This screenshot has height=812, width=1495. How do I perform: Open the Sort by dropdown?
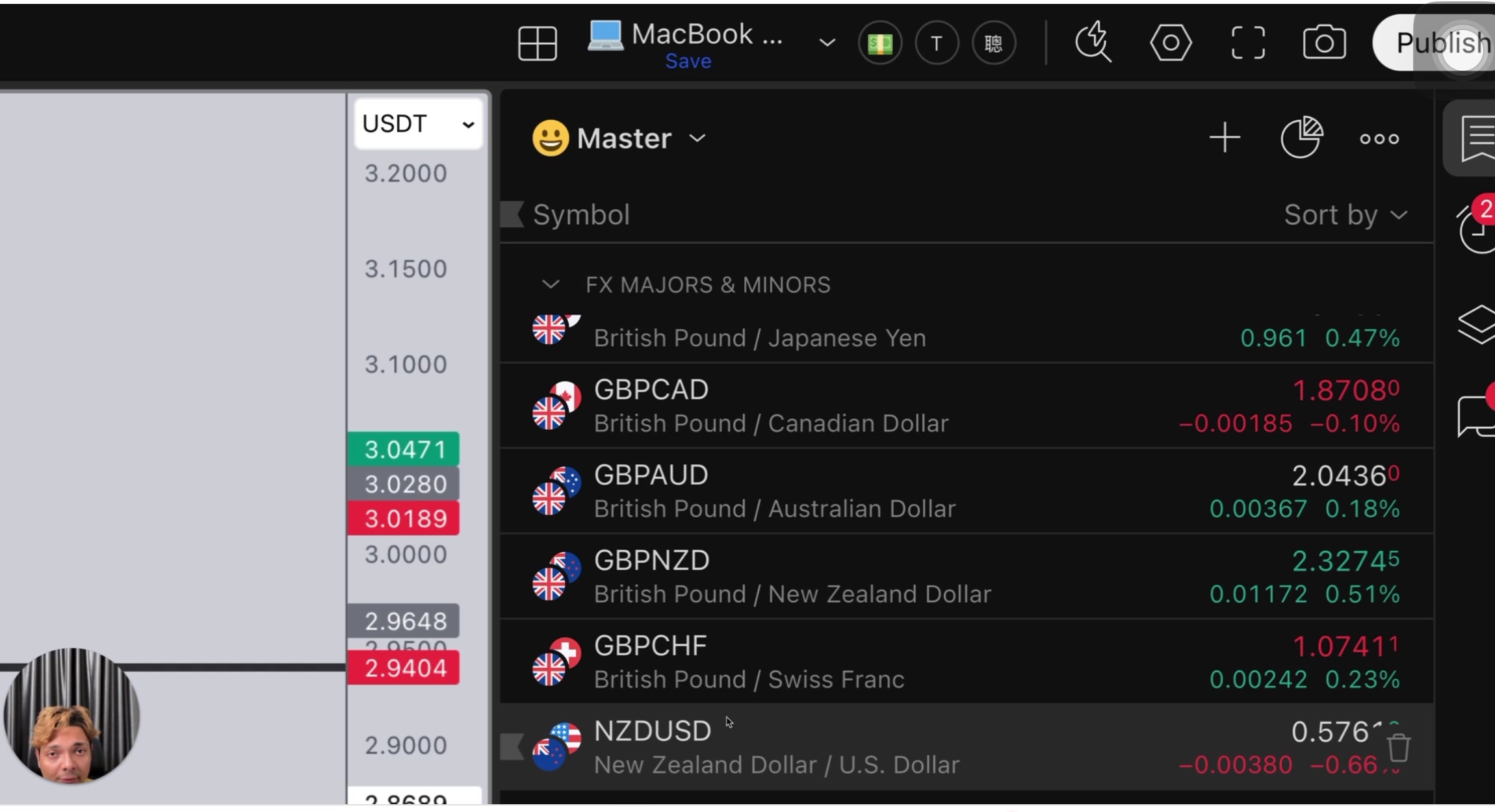1345,215
